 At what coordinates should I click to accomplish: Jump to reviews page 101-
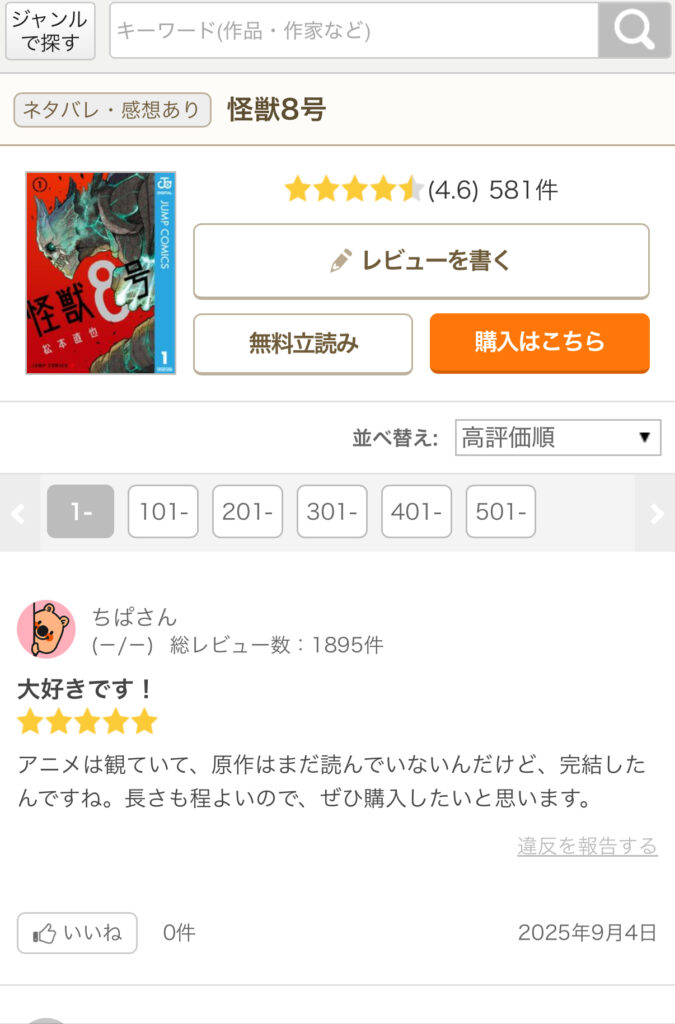coord(163,512)
